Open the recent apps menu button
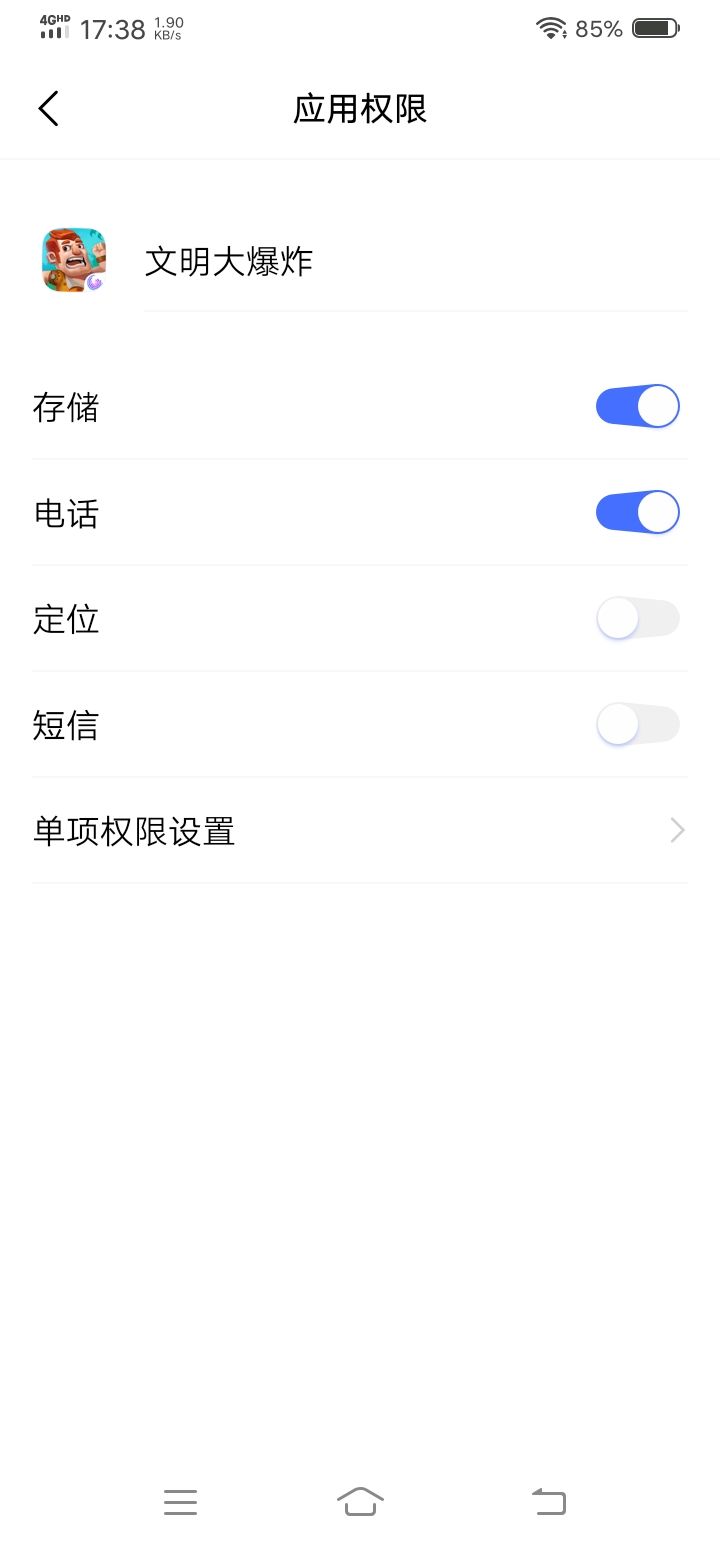 coord(180,1501)
